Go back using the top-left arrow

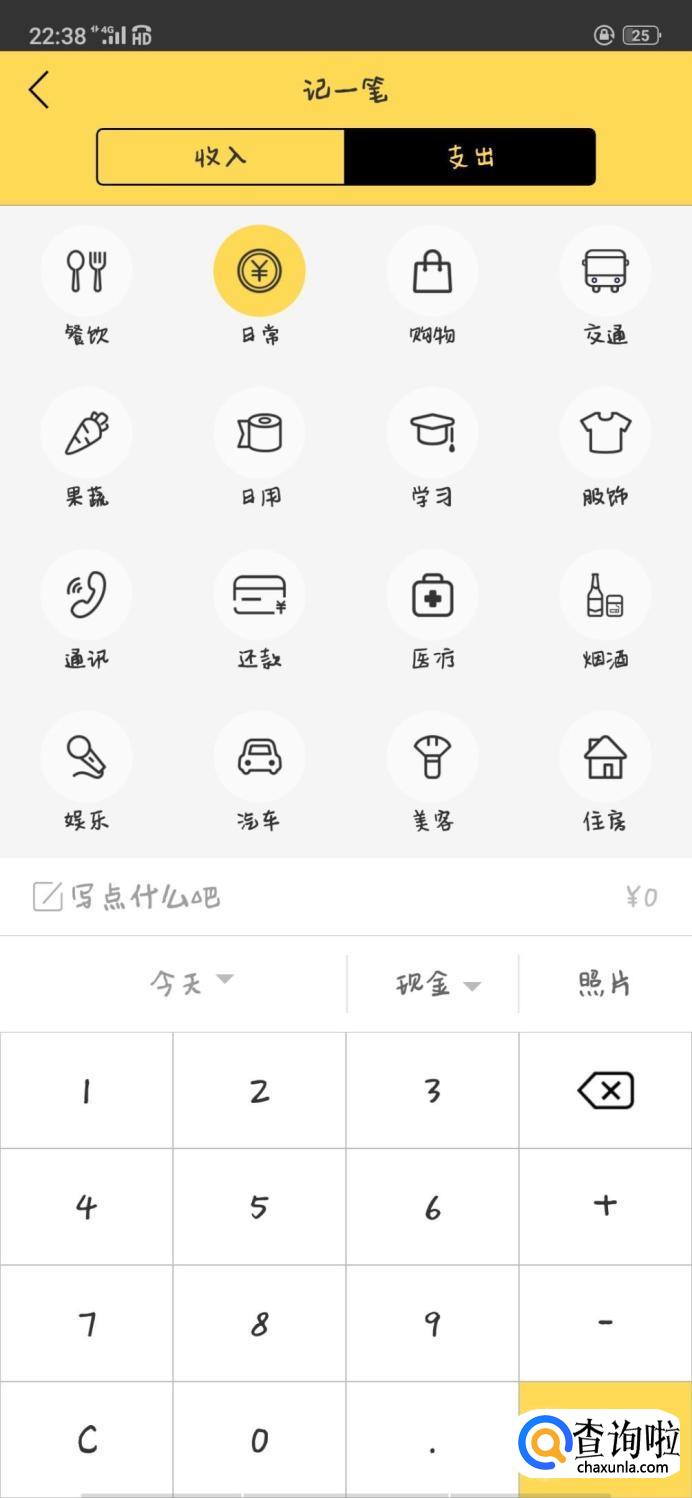tap(39, 90)
